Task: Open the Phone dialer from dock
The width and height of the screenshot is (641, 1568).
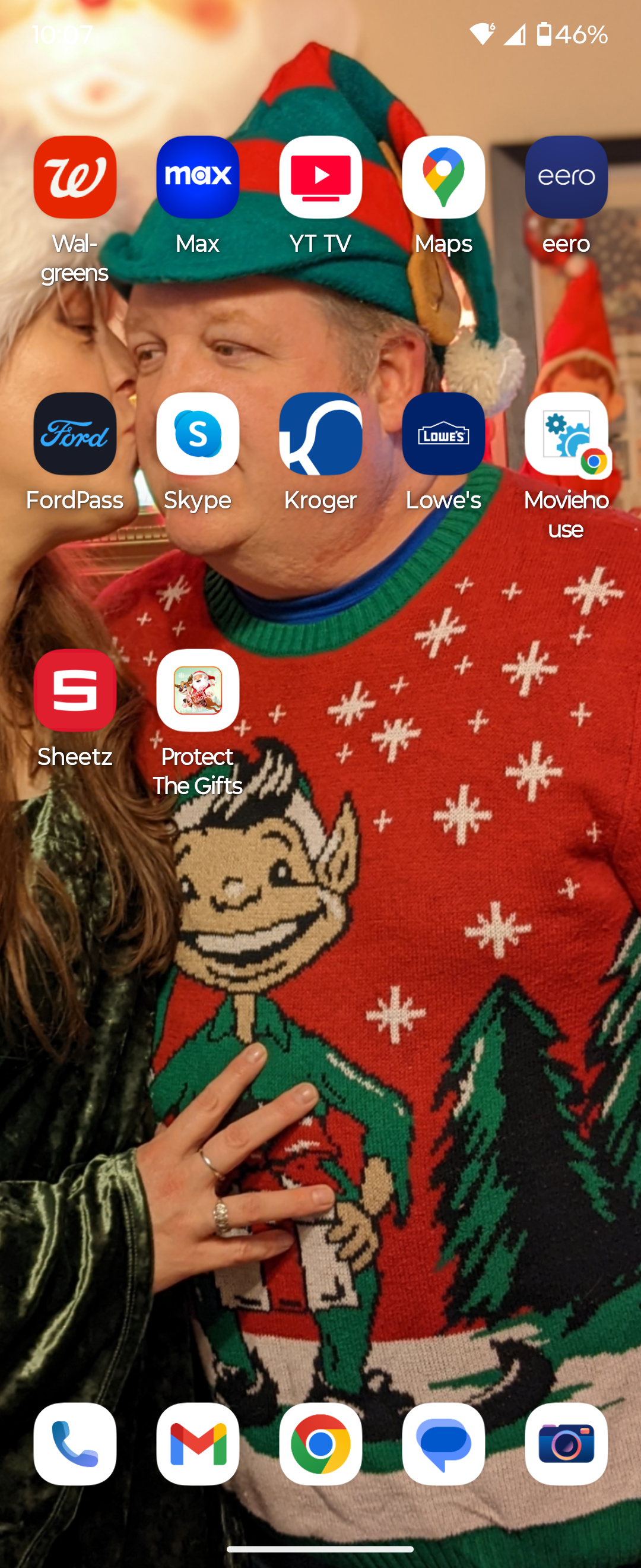Action: point(75,1444)
